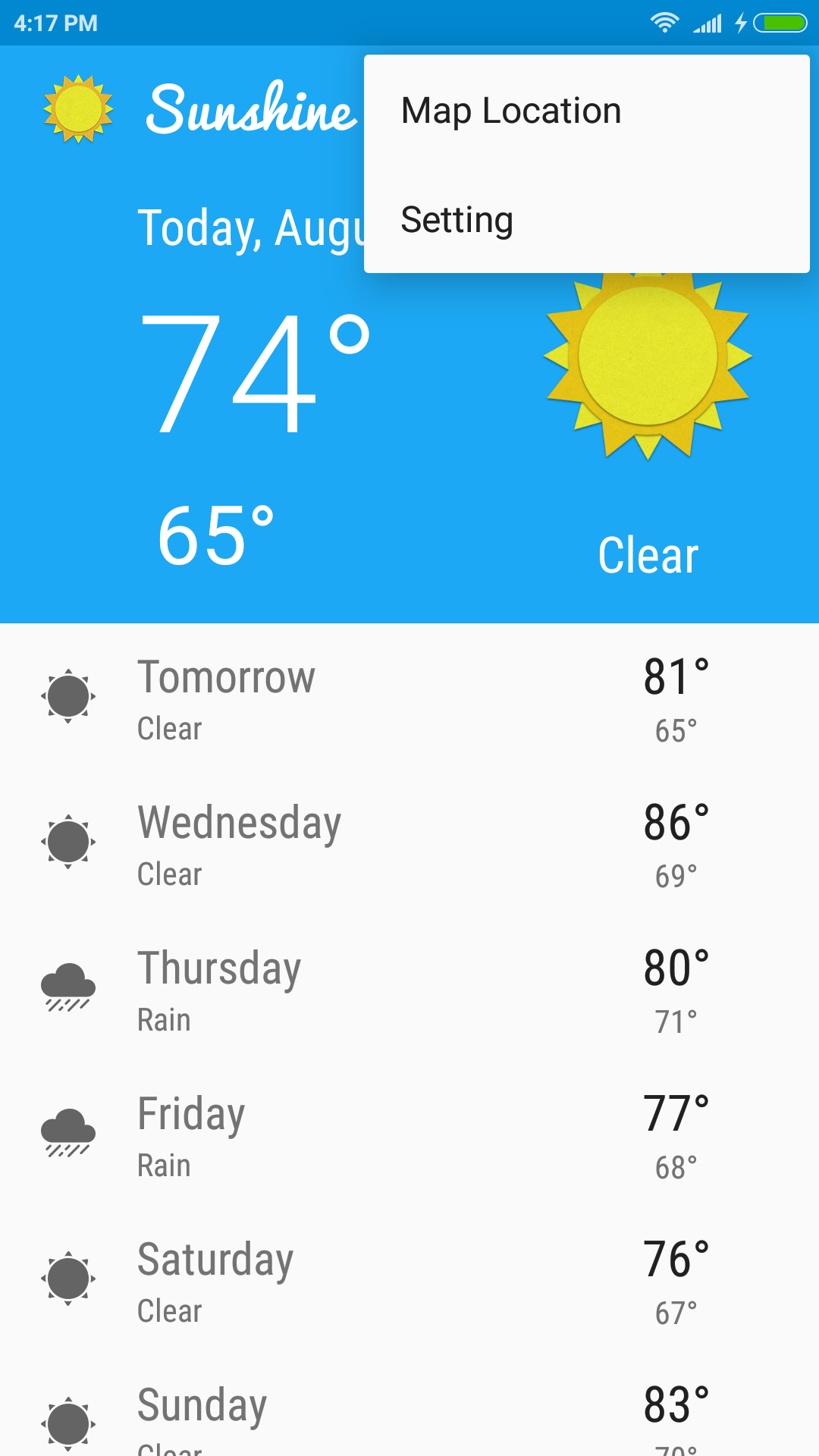Tap the 4:17 PM clock in status bar
Screen dimensions: 819x1456
(x=55, y=23)
